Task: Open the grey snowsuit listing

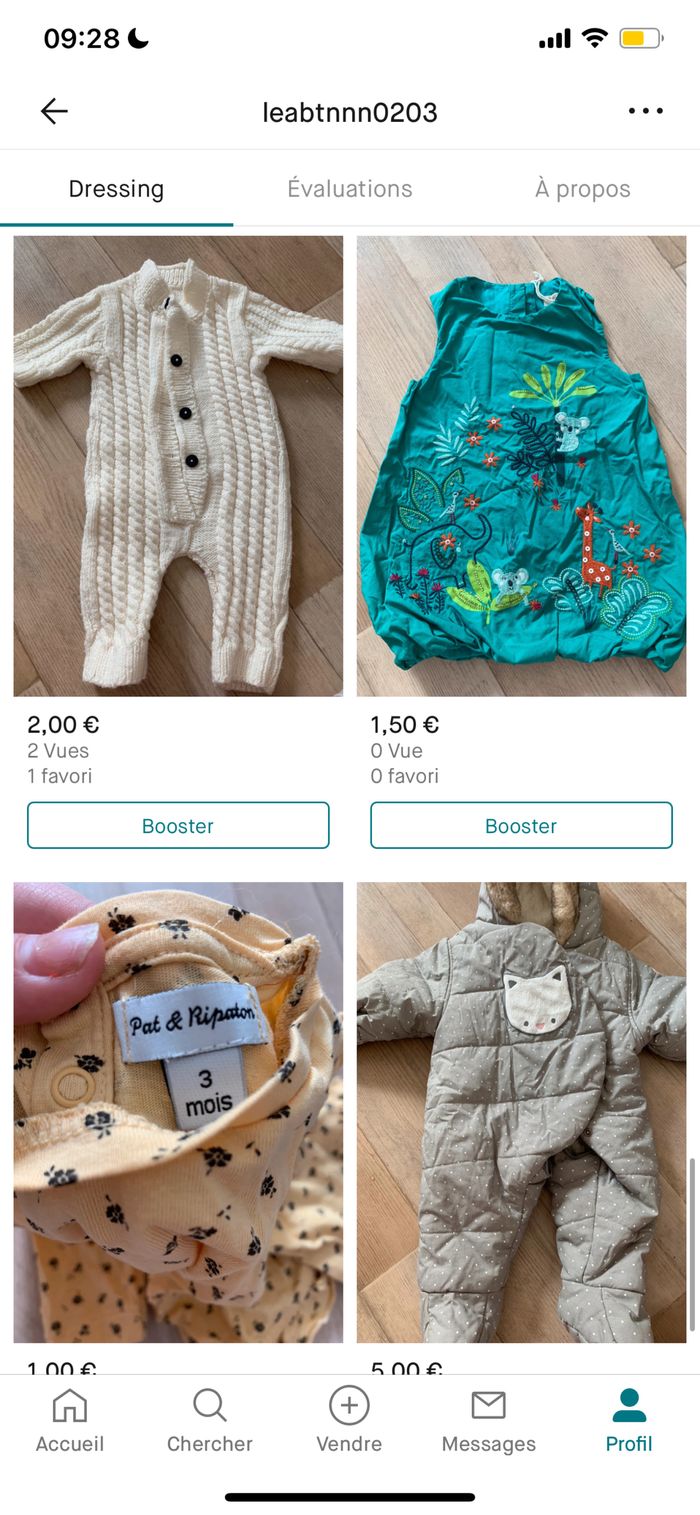Action: click(521, 1110)
